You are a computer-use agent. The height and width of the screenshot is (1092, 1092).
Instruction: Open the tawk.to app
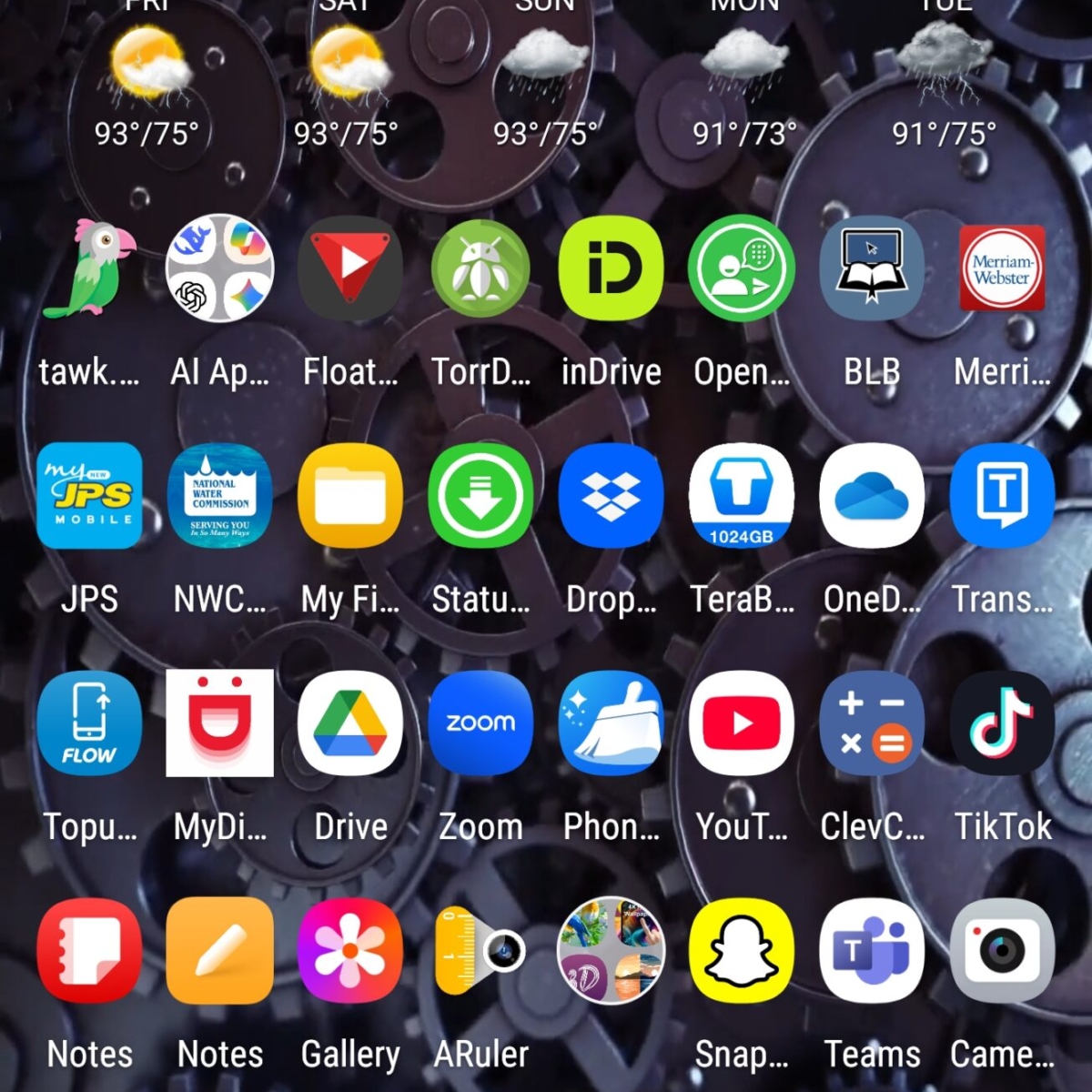click(89, 269)
